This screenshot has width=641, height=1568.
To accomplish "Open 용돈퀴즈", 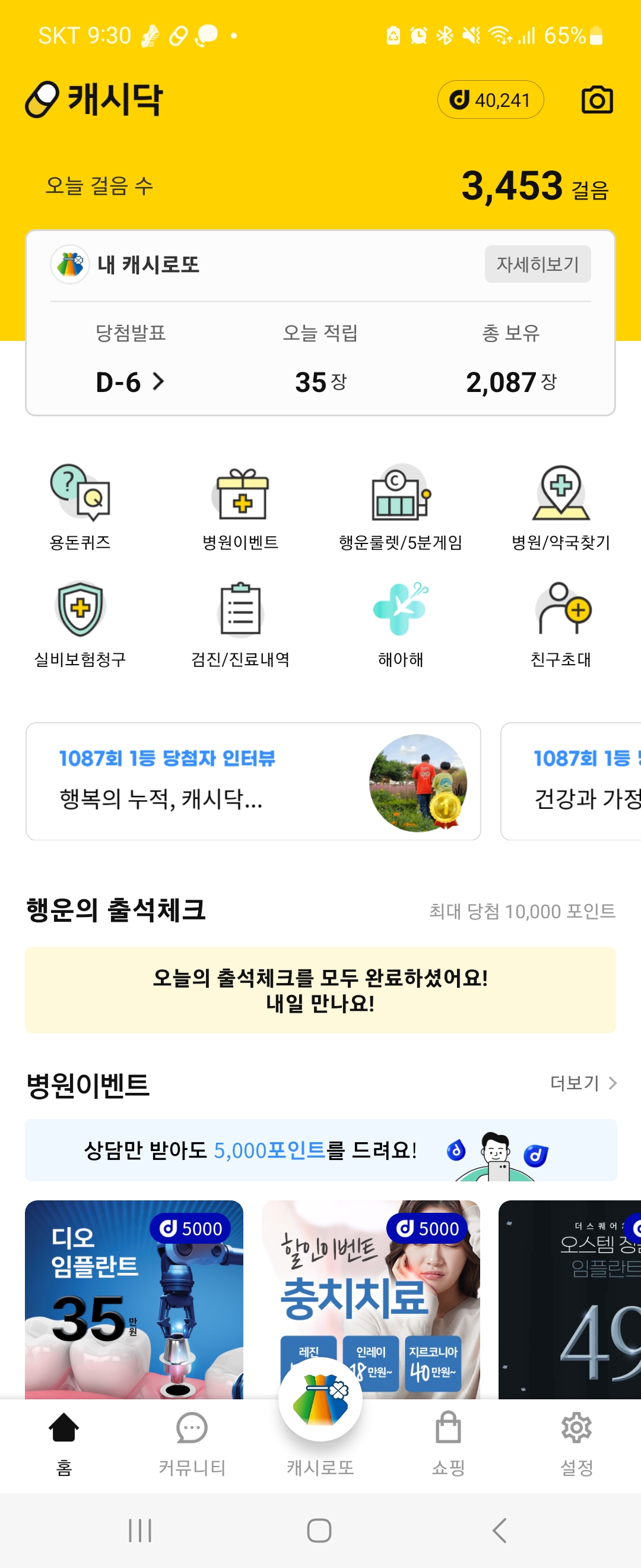I will coord(80,507).
